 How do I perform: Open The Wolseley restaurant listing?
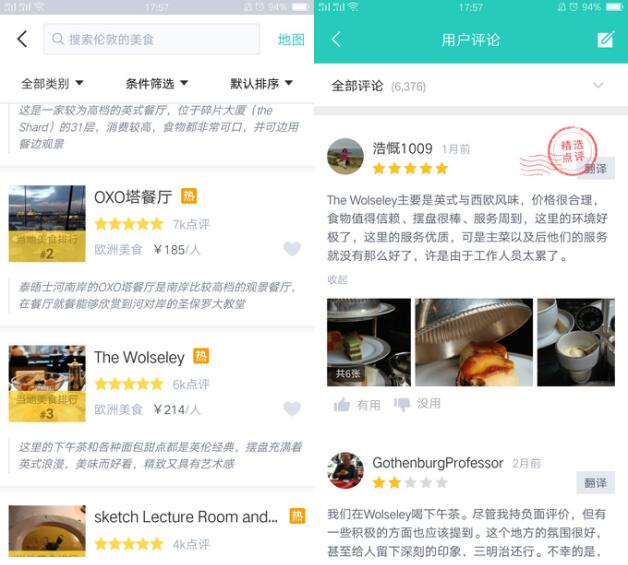(139, 357)
